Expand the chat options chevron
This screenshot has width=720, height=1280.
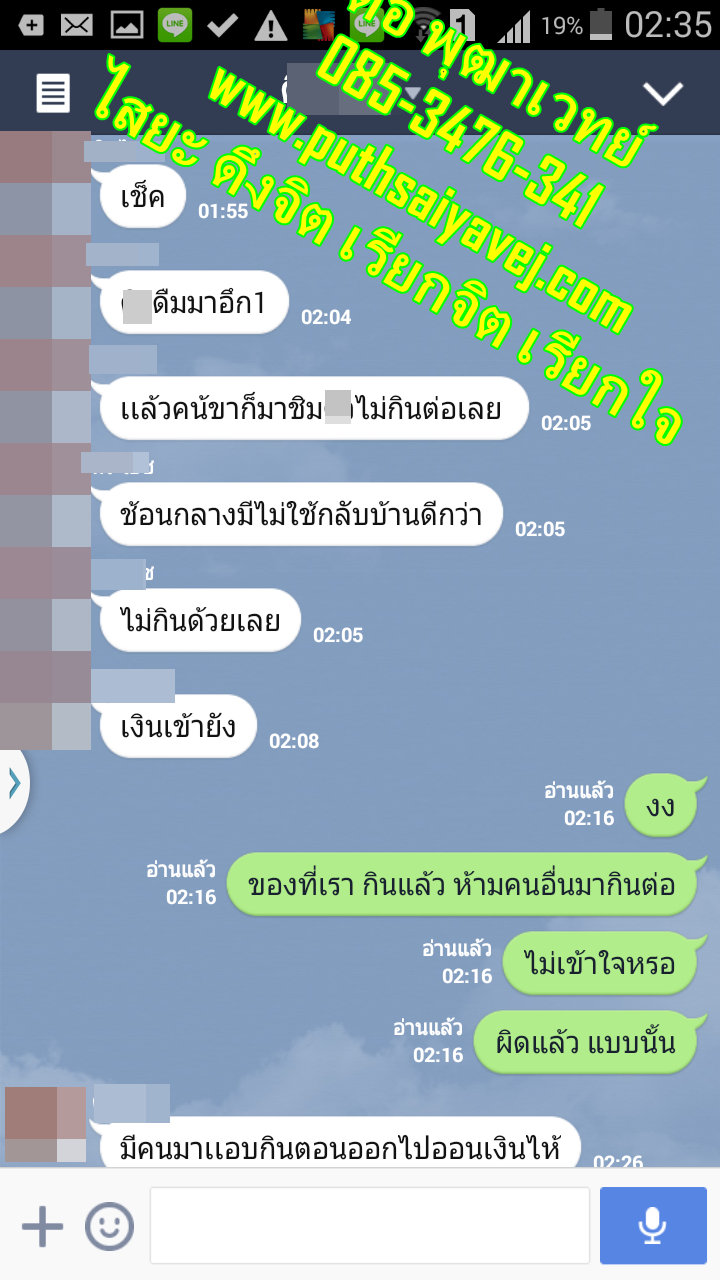tap(662, 94)
